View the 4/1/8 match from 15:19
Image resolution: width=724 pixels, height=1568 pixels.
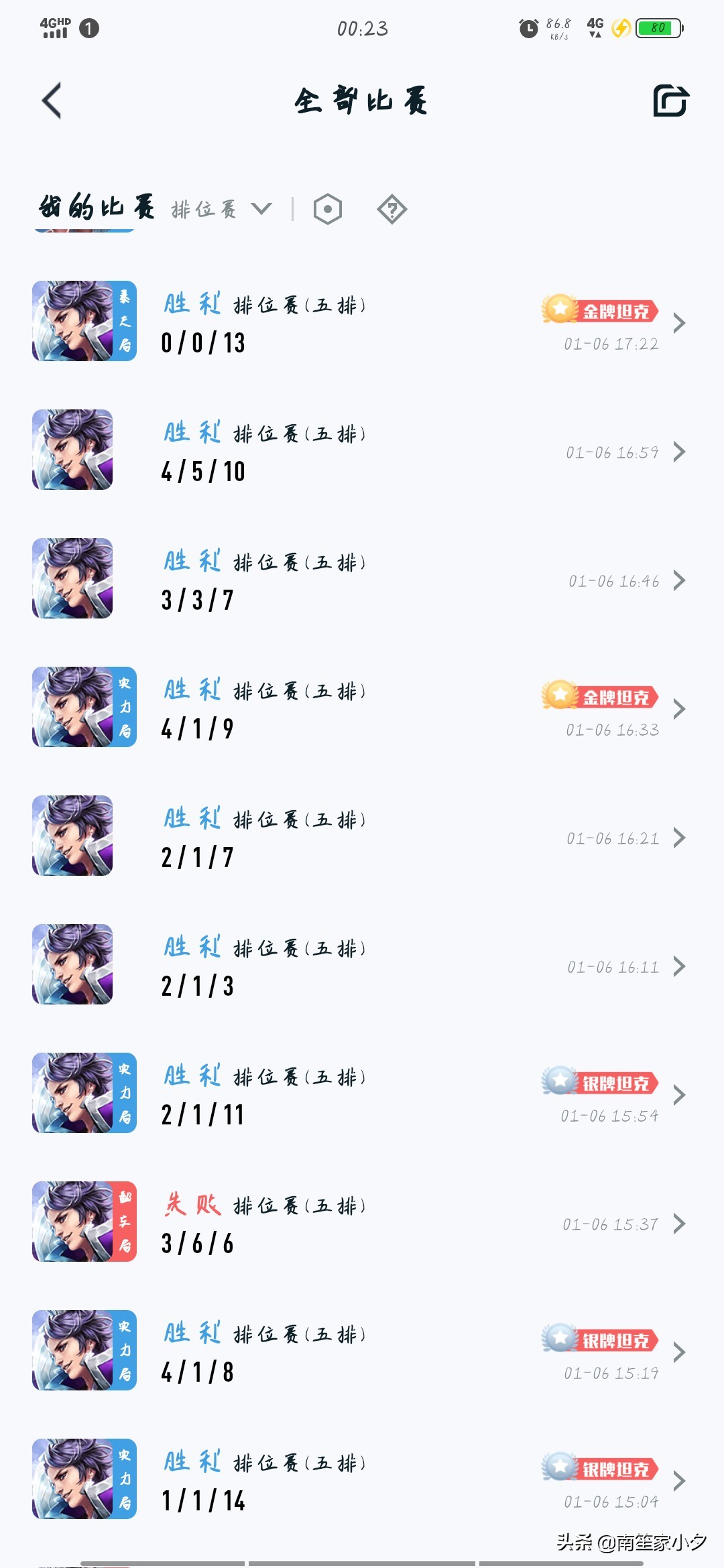pos(362,1352)
